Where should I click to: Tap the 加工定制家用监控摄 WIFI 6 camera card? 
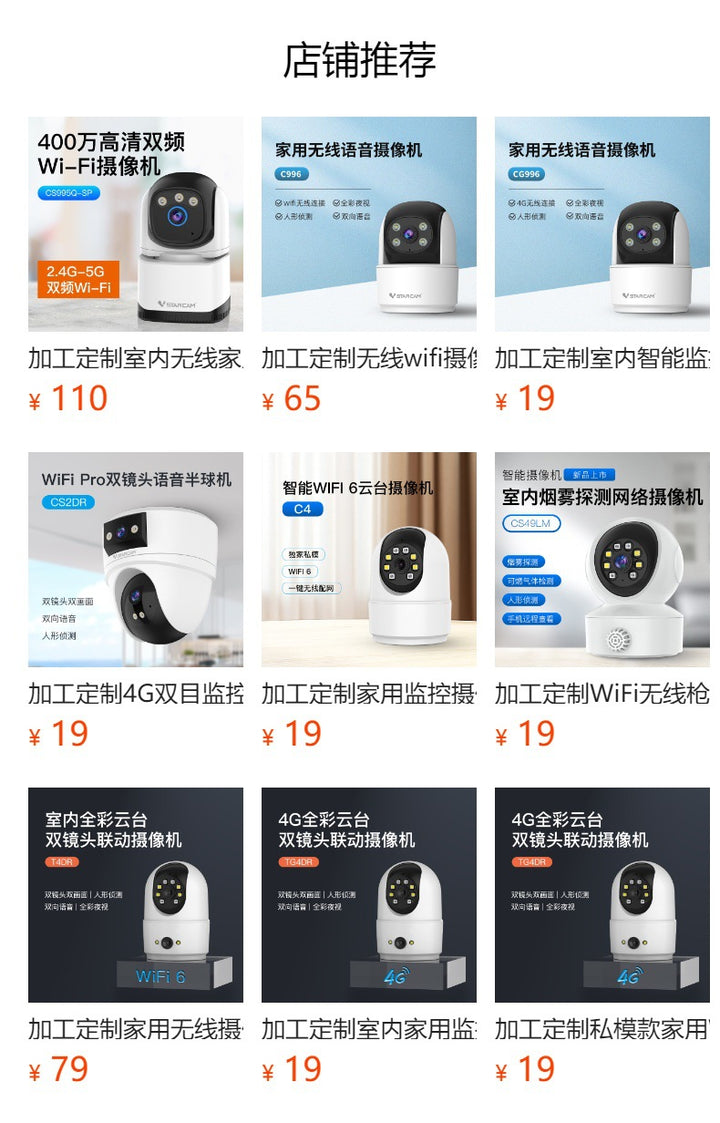[x=368, y=559]
